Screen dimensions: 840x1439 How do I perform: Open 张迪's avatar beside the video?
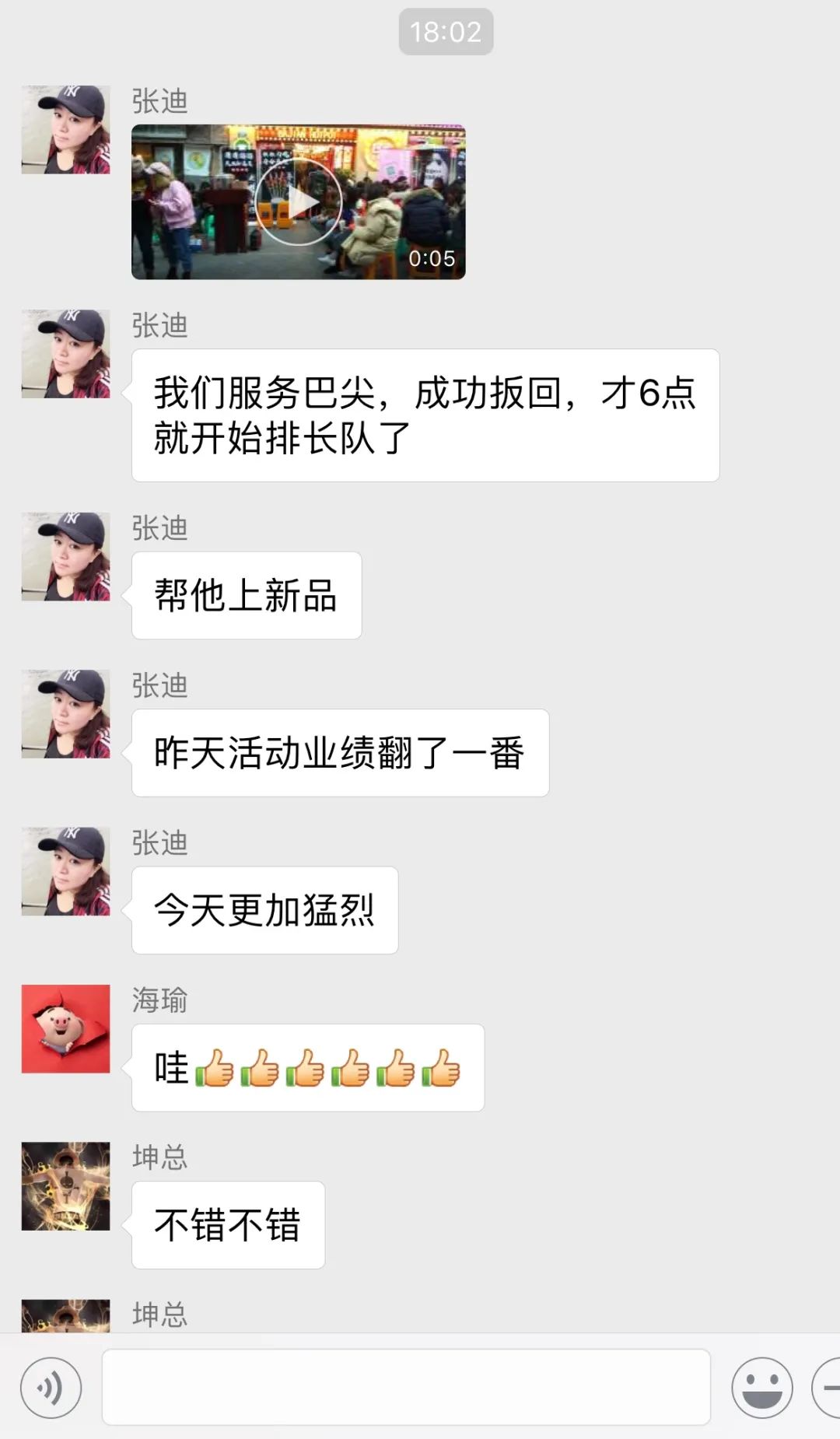tap(65, 130)
